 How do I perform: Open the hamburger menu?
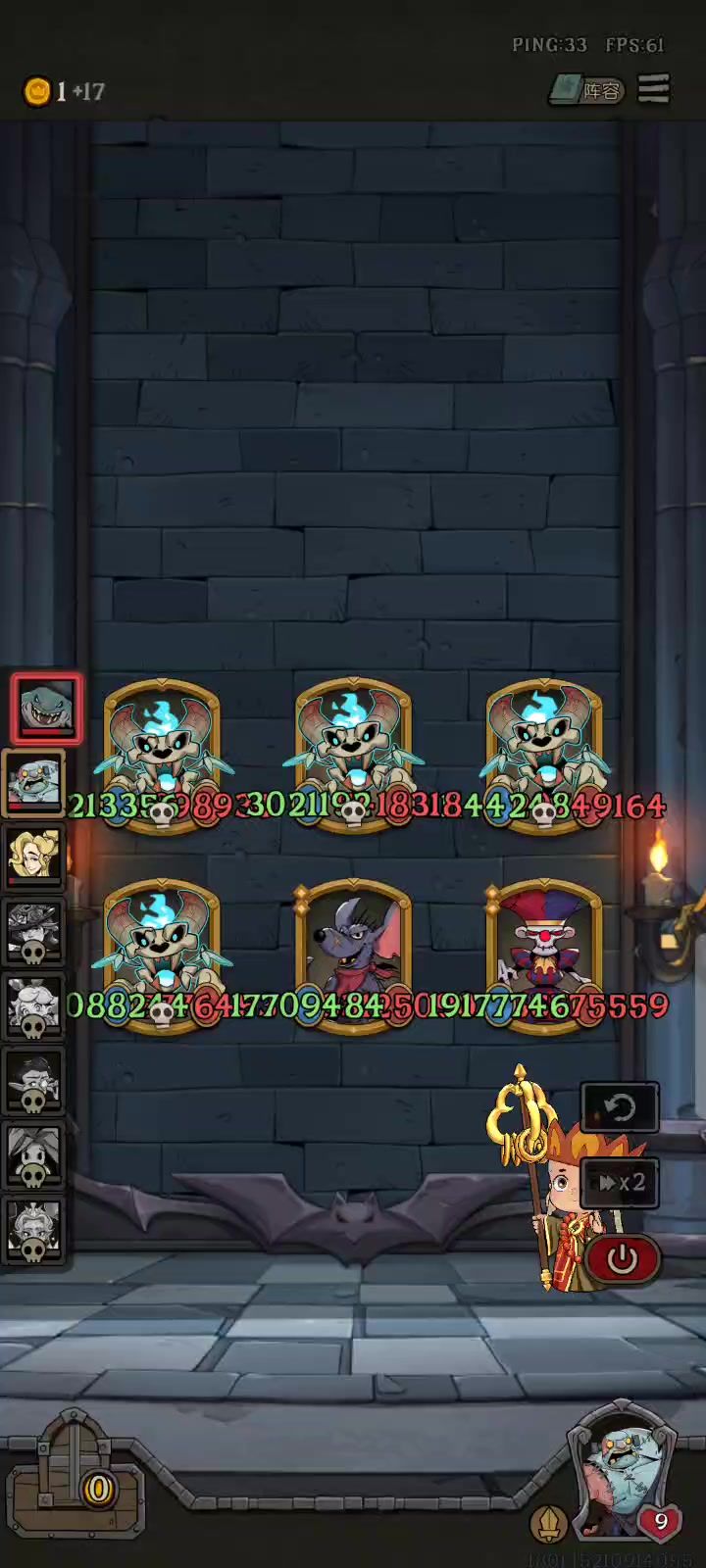[x=654, y=88]
